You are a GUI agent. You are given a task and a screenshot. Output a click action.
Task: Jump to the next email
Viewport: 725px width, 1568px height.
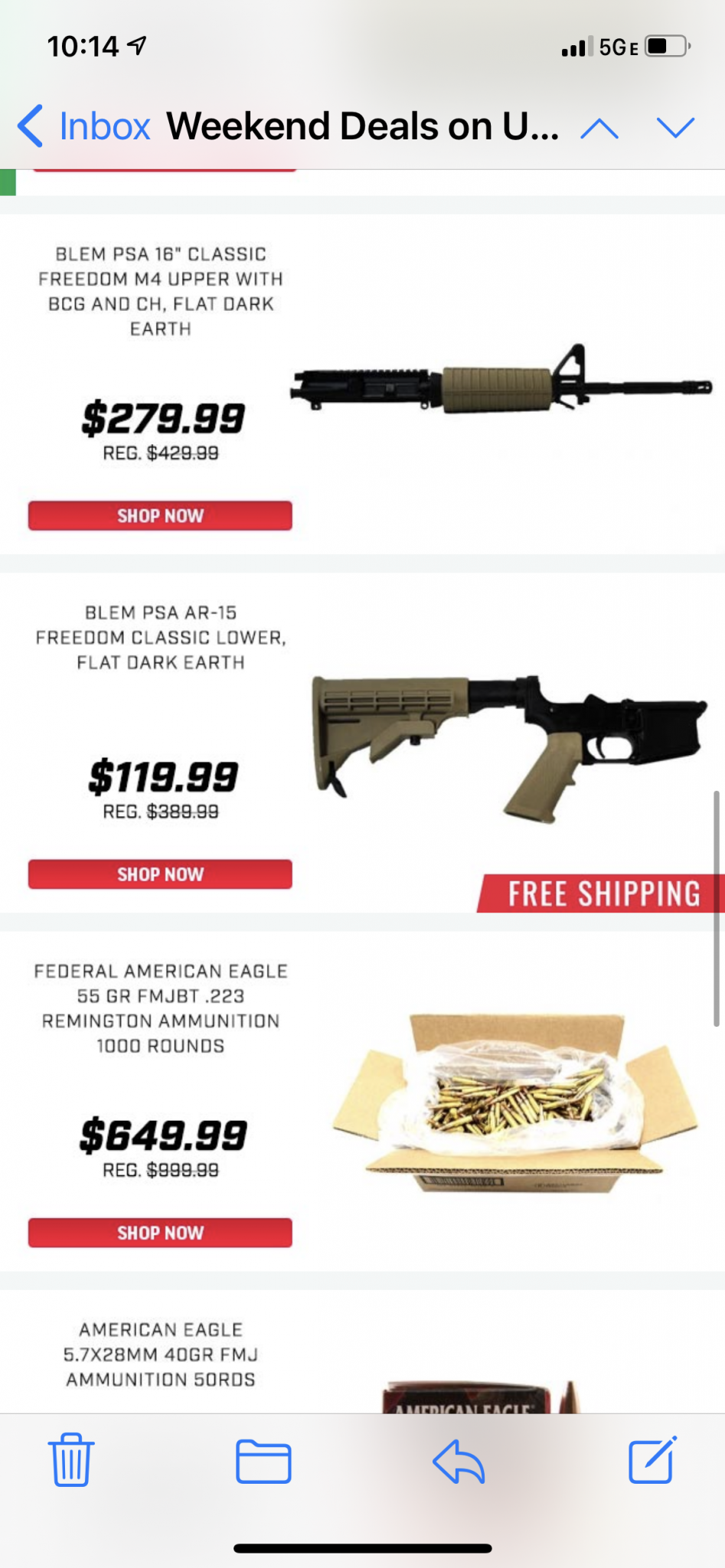click(x=675, y=128)
